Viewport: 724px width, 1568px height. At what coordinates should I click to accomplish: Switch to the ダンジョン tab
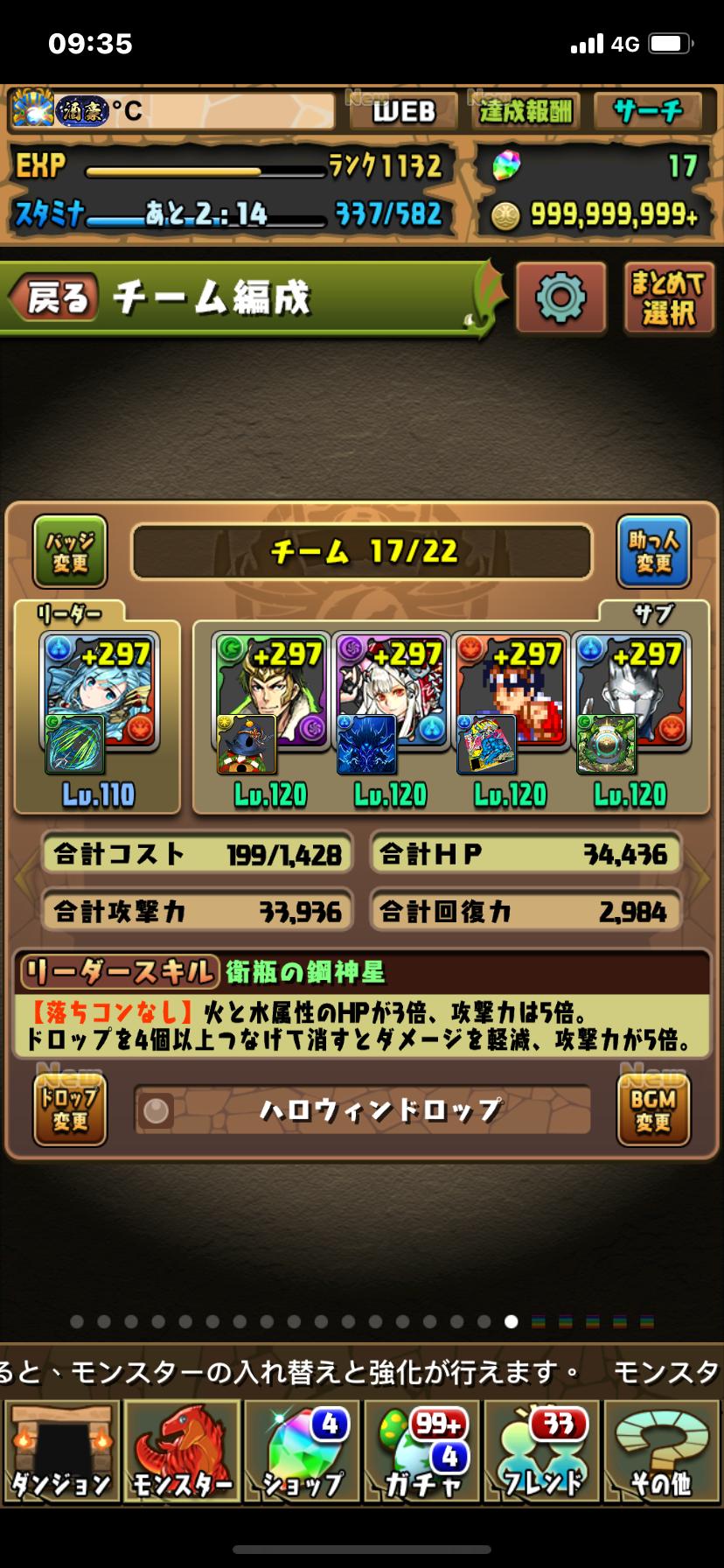click(x=60, y=1451)
